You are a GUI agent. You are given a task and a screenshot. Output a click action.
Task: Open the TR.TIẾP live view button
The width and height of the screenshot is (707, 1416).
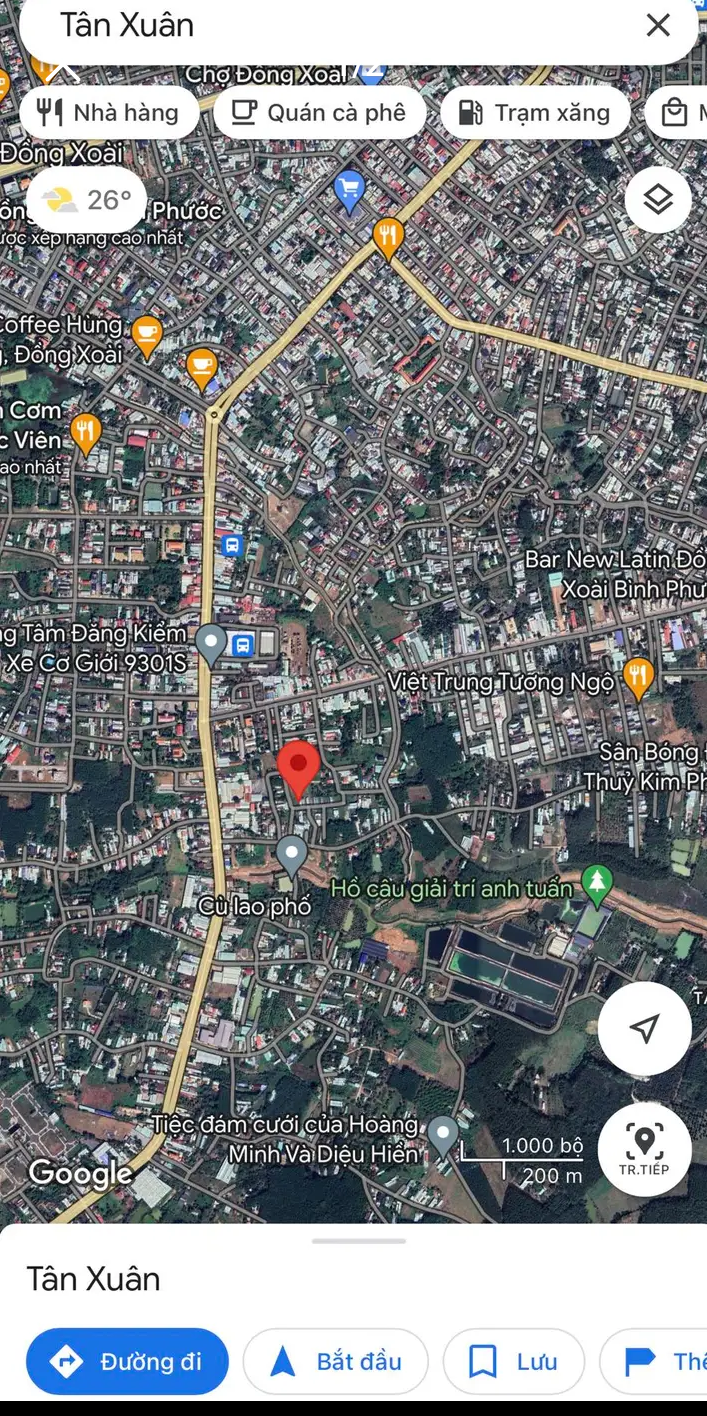pyautogui.click(x=645, y=1148)
